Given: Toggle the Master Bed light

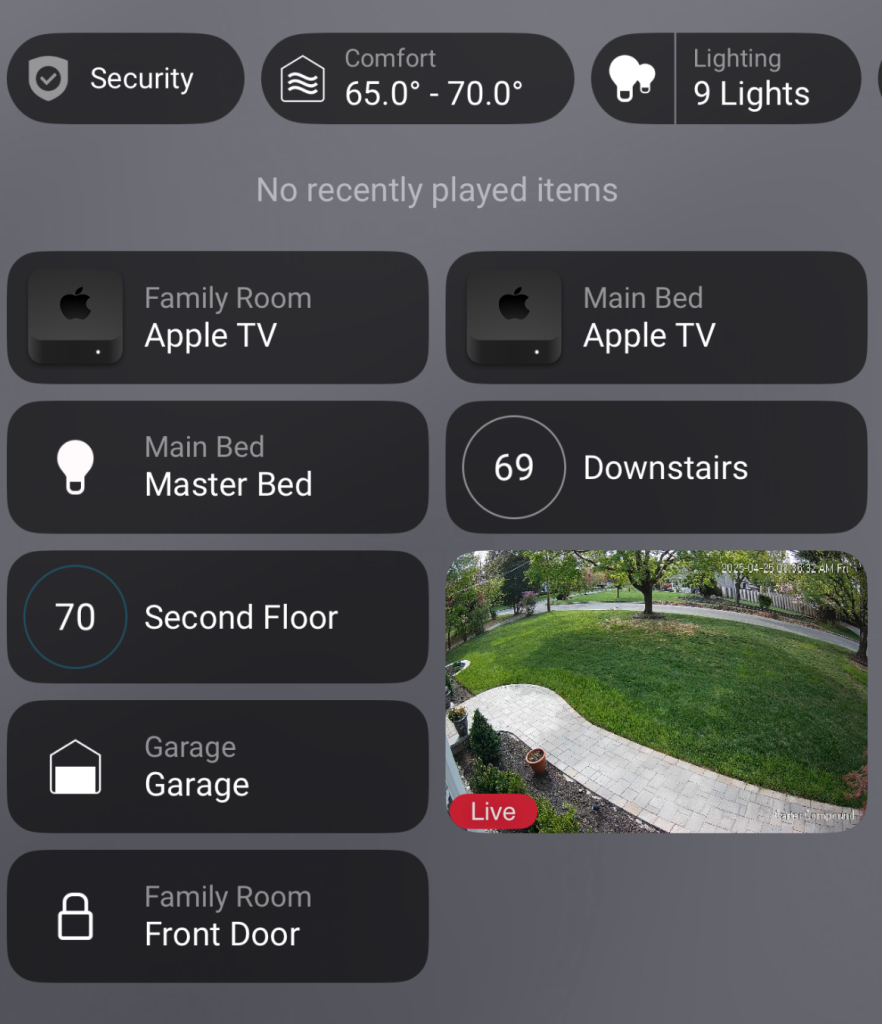Looking at the screenshot, I should pyautogui.click(x=217, y=467).
